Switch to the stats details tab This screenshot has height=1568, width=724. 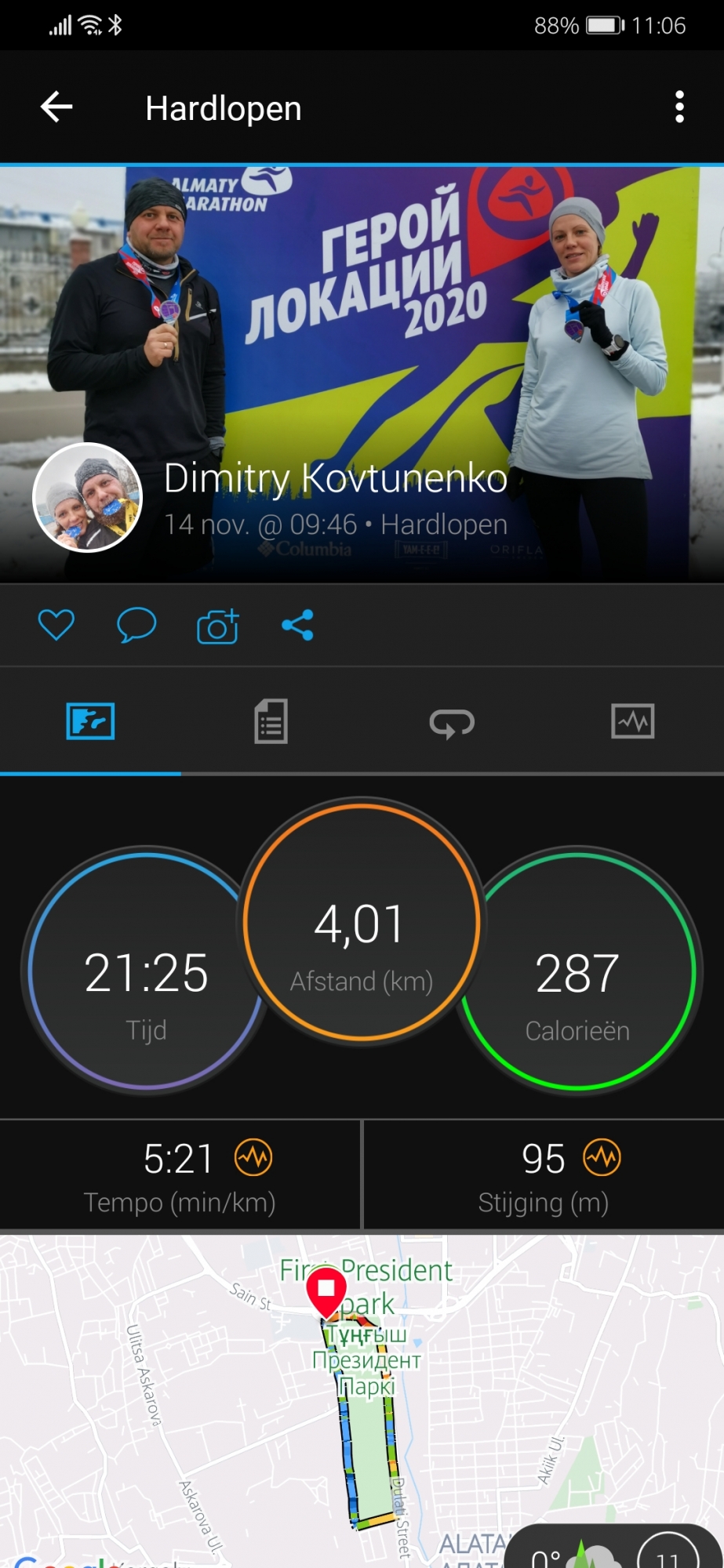tap(271, 721)
